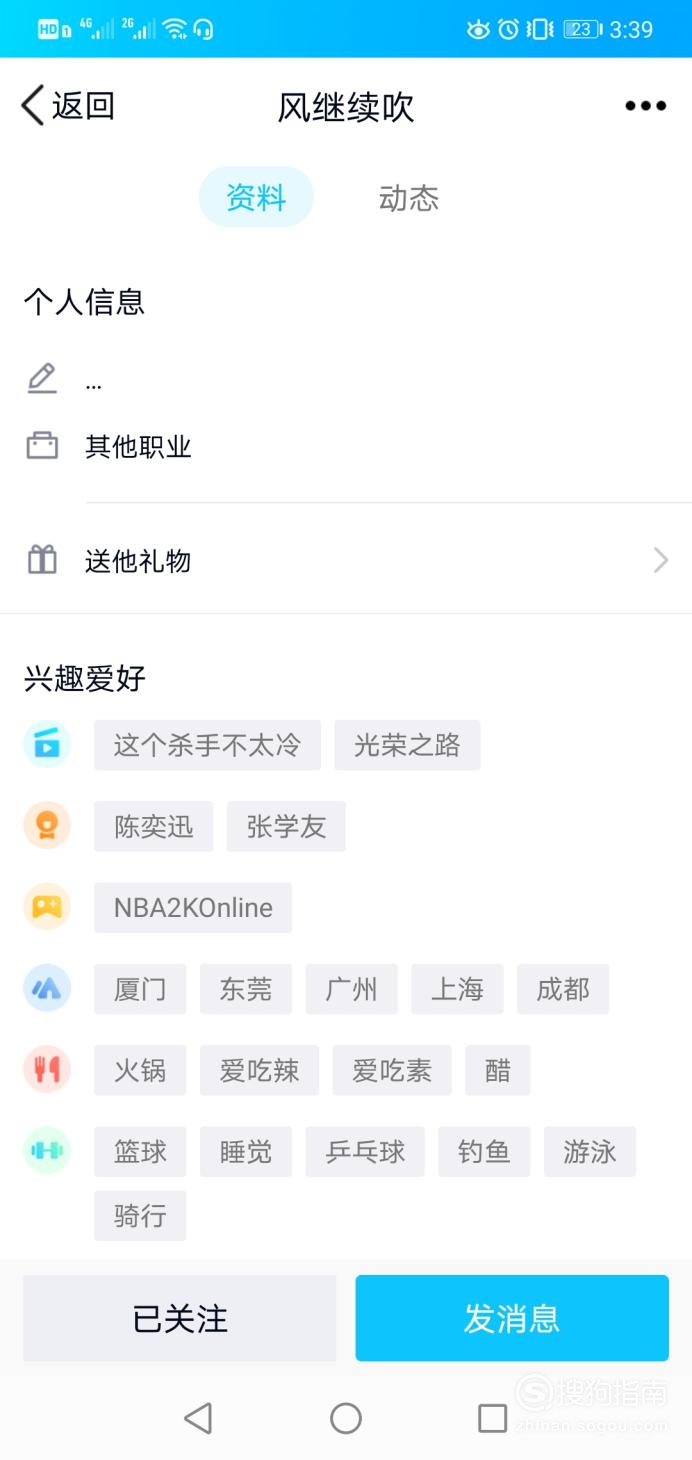
Task: Open the 送他礼物 row
Action: point(346,560)
